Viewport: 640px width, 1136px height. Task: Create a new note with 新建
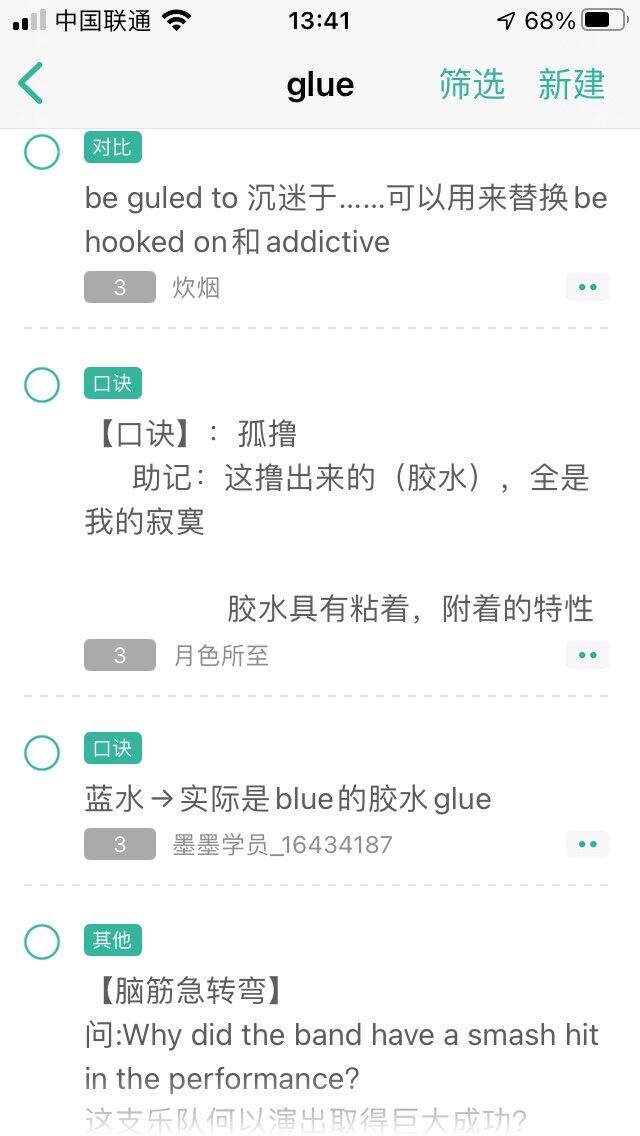click(x=571, y=84)
